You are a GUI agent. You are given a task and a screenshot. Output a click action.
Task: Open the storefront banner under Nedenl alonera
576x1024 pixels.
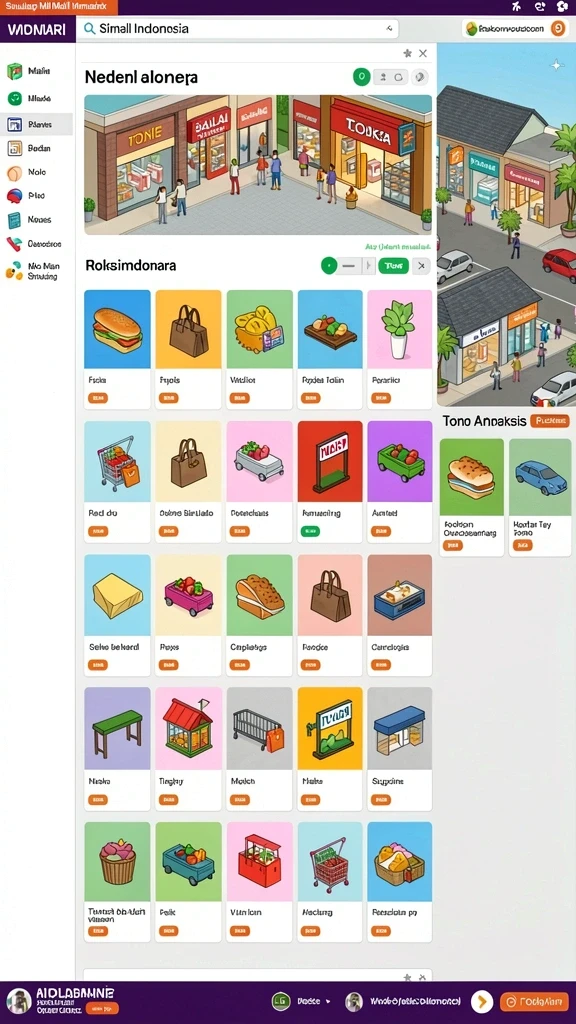pyautogui.click(x=258, y=165)
